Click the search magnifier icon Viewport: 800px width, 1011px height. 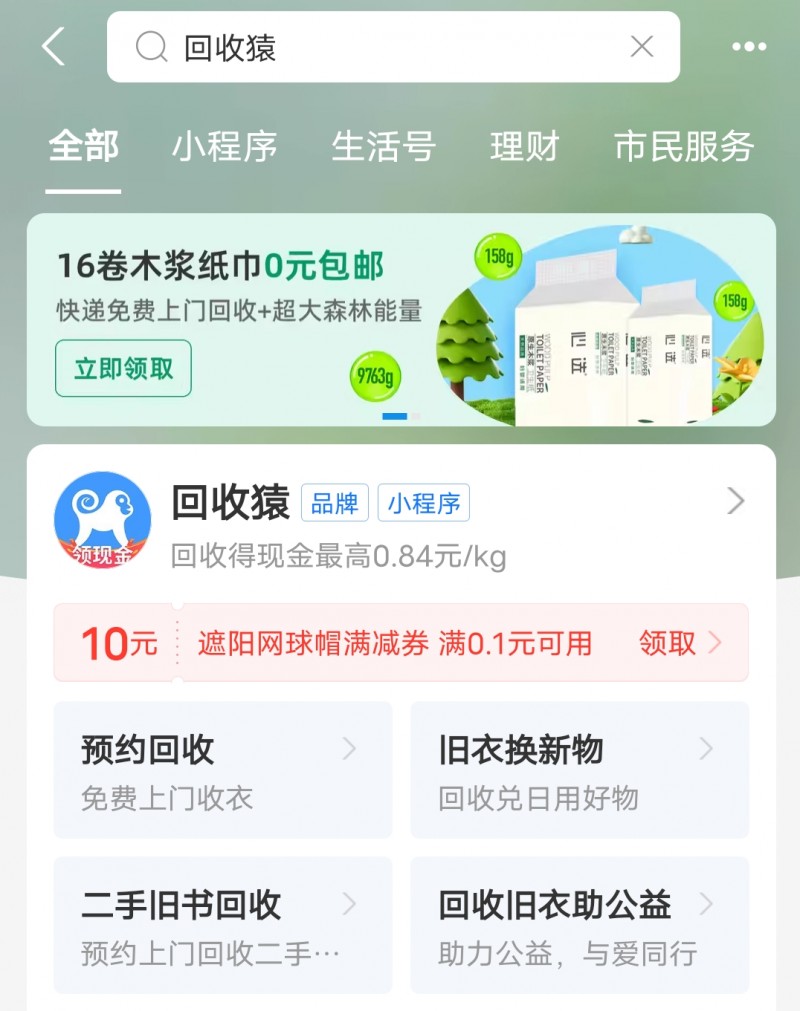151,46
